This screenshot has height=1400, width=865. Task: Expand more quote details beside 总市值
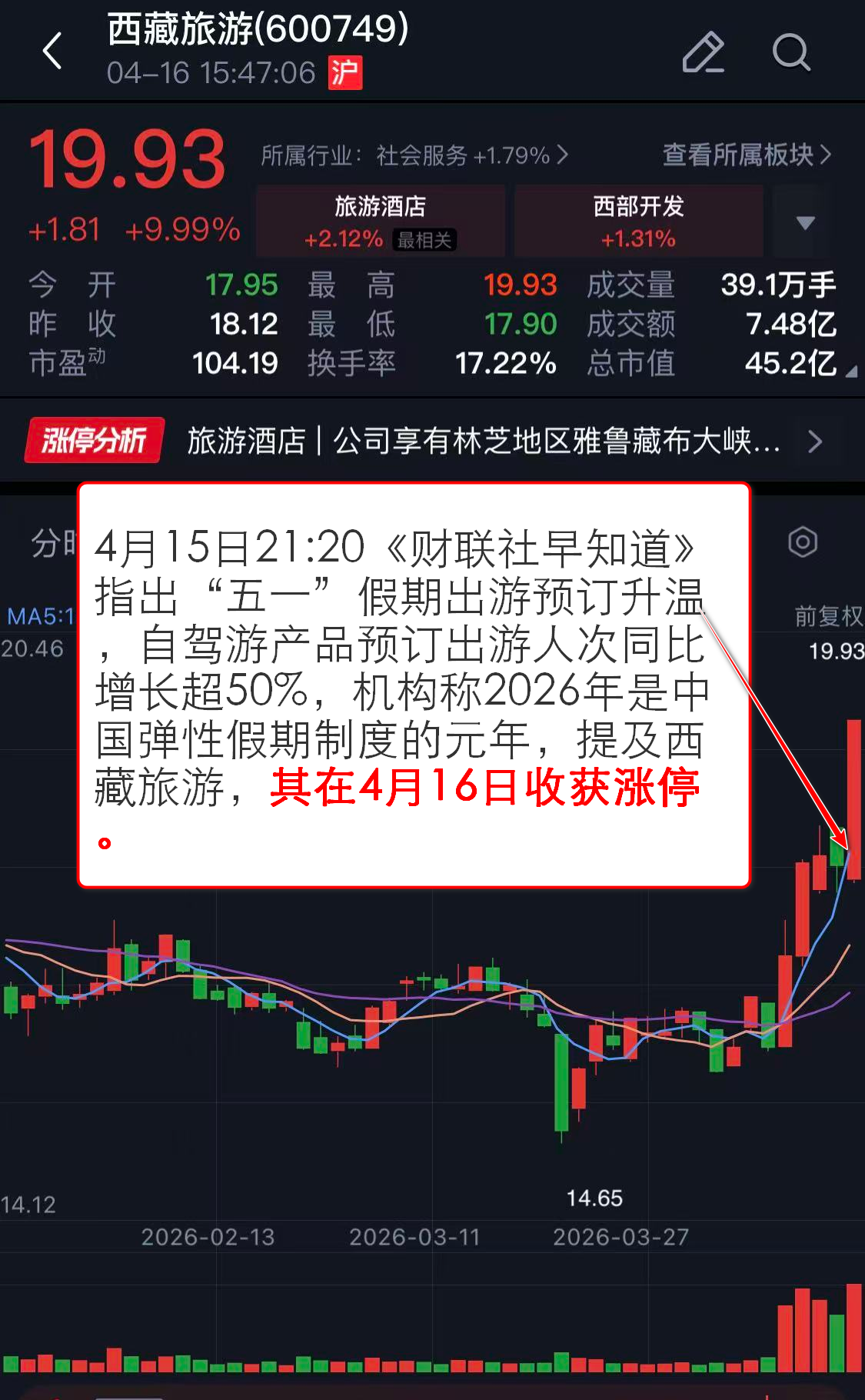click(850, 372)
